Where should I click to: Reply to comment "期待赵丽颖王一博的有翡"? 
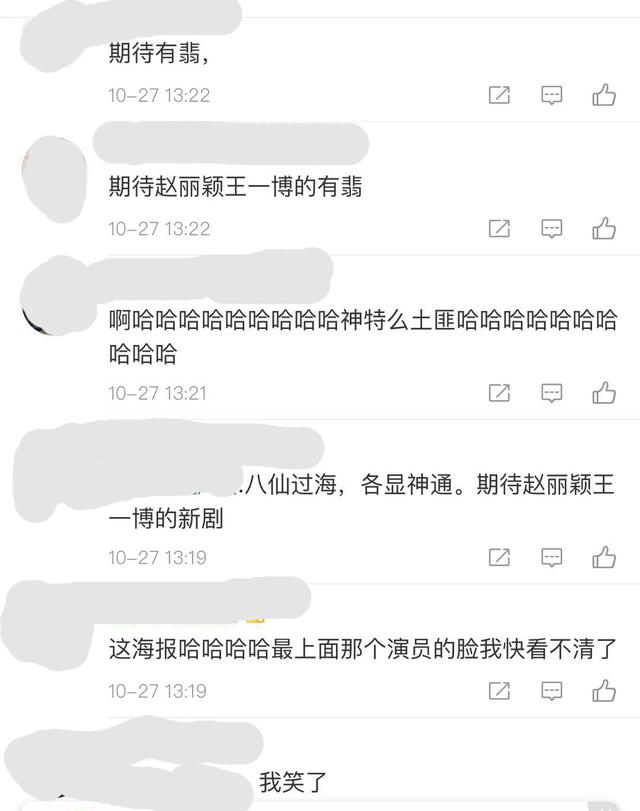click(552, 229)
